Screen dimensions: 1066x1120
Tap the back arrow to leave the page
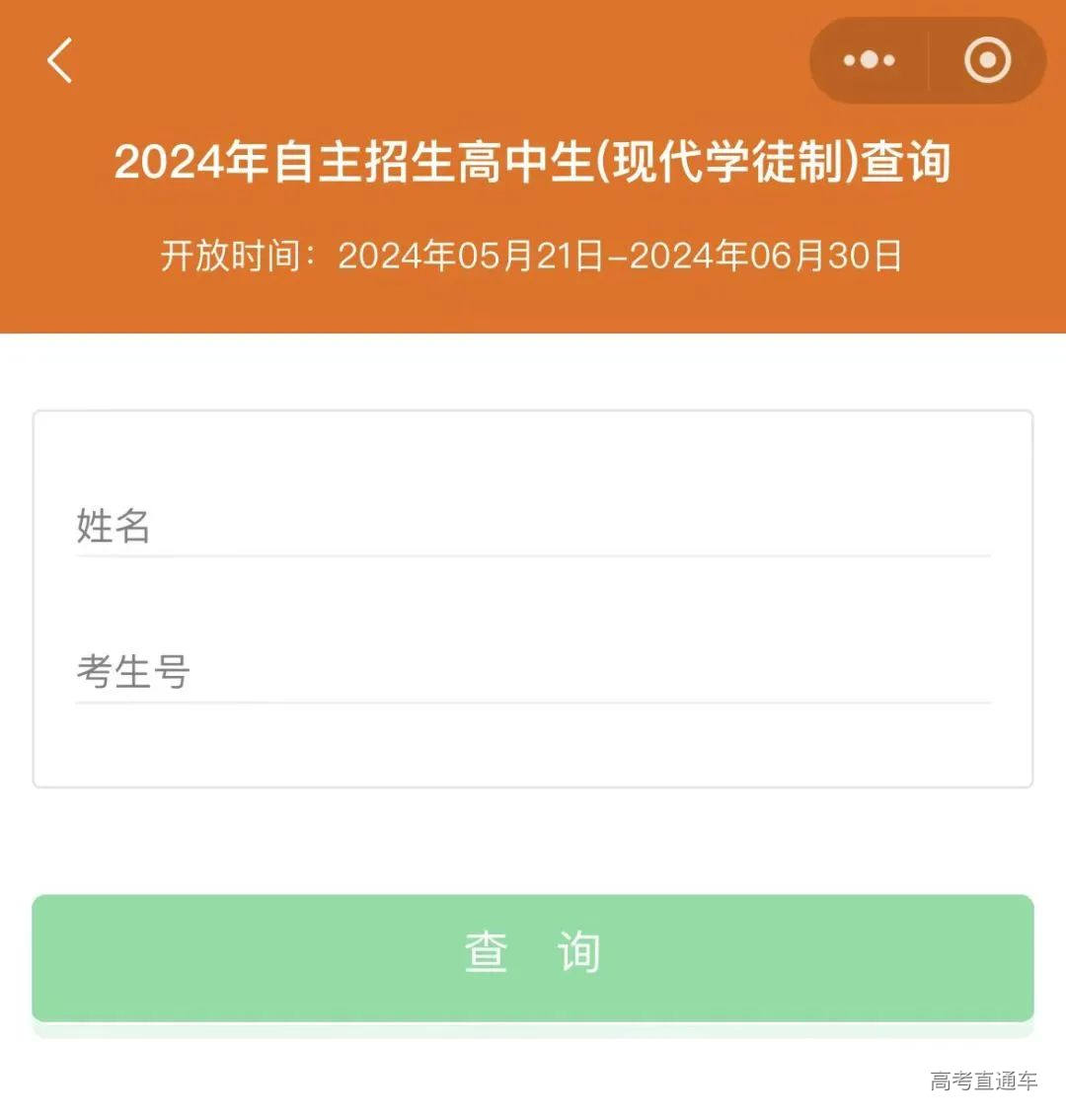59,60
